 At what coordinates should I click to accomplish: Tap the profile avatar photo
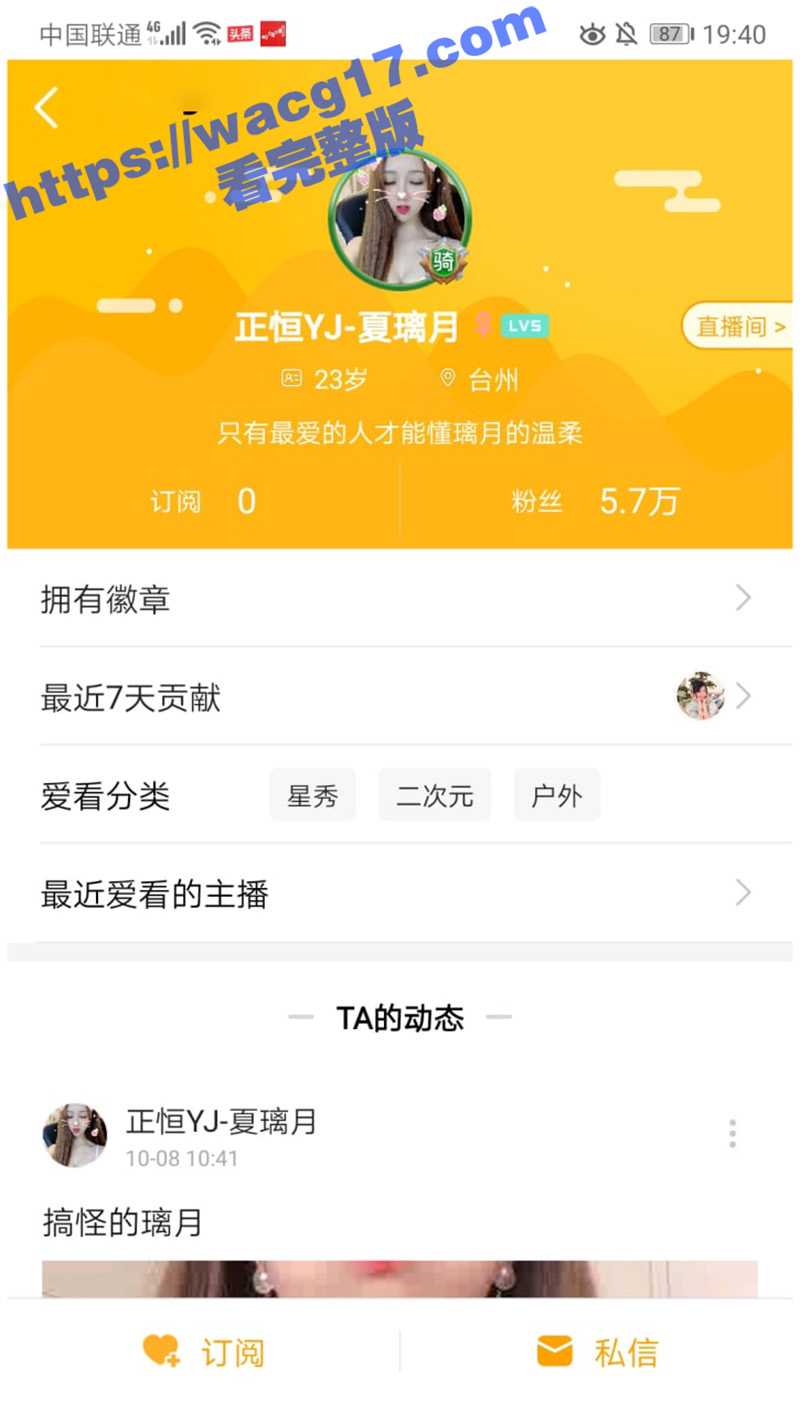(400, 220)
